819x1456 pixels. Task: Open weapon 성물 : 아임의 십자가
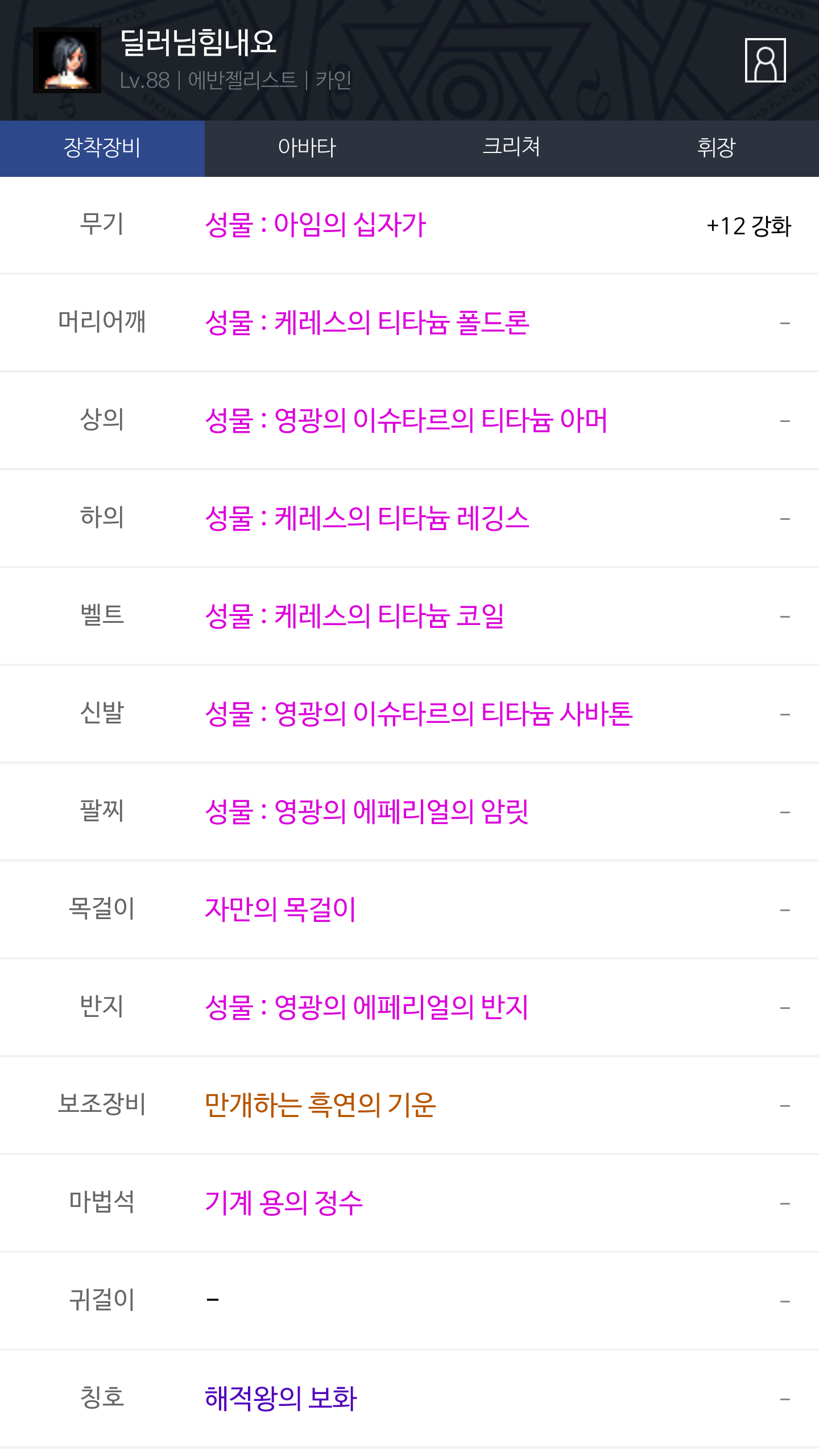(x=315, y=225)
